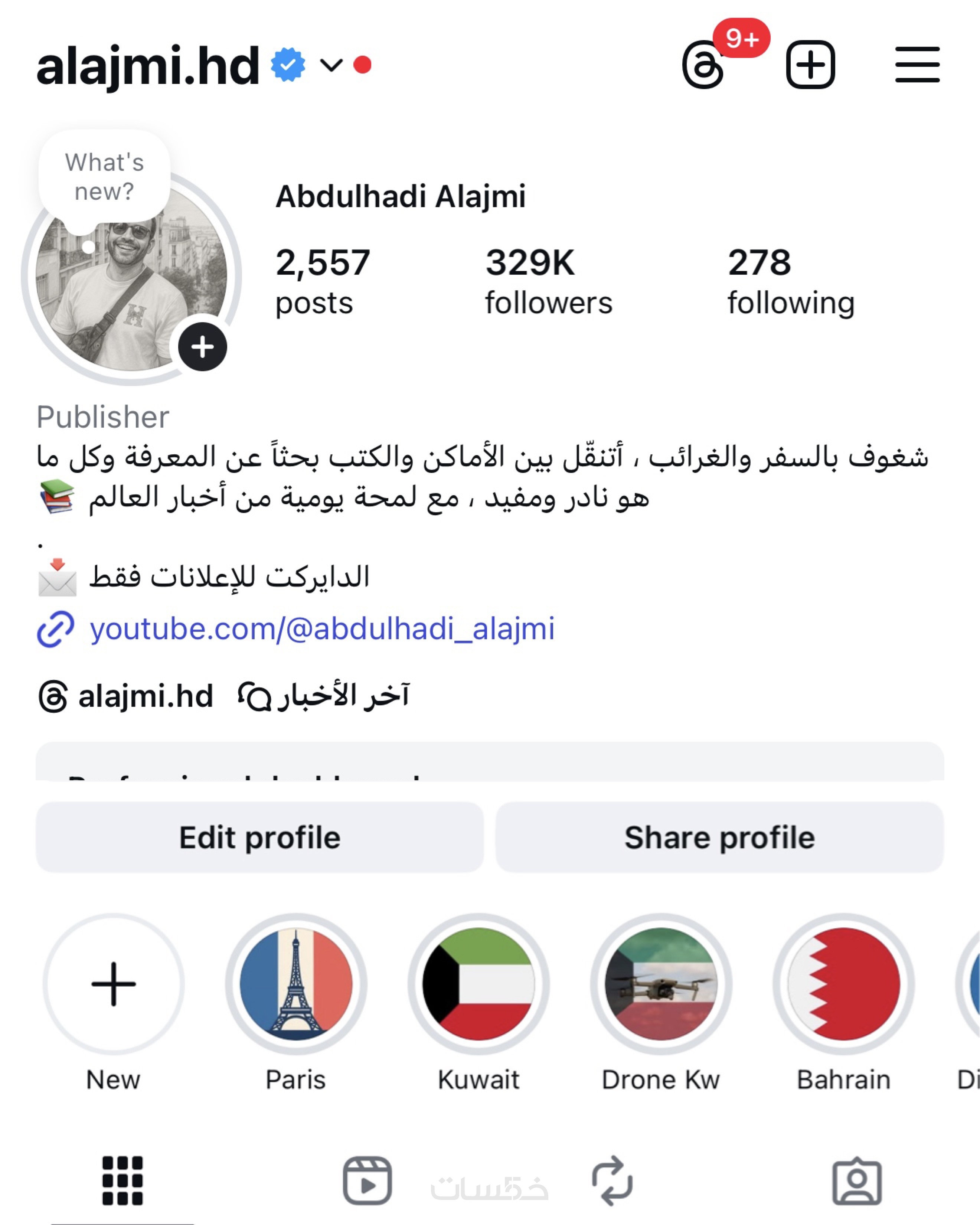Open the youtube.com/@abdulhadi_alajmi link
The width and height of the screenshot is (980, 1225).
[x=321, y=628]
